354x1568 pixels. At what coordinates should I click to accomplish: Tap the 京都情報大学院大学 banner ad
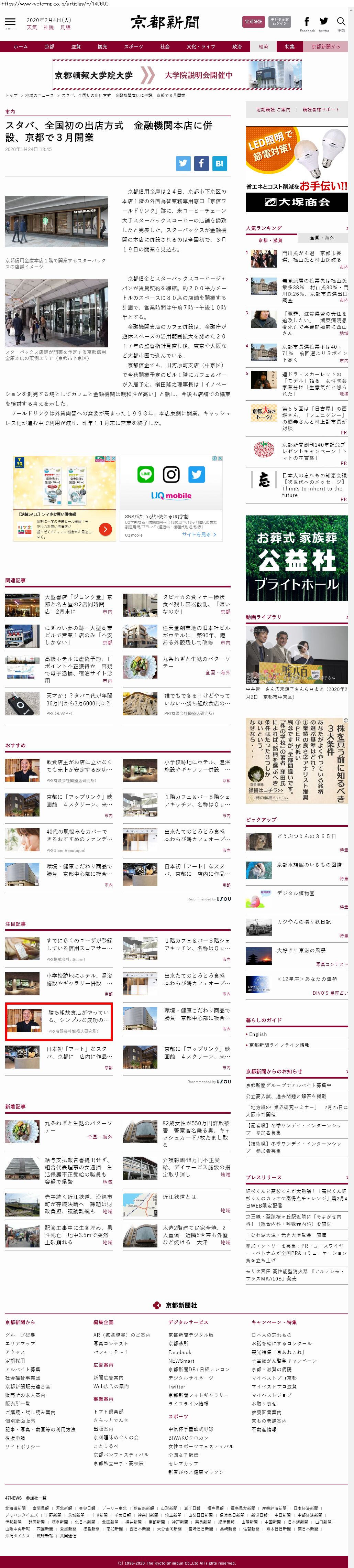click(x=176, y=75)
